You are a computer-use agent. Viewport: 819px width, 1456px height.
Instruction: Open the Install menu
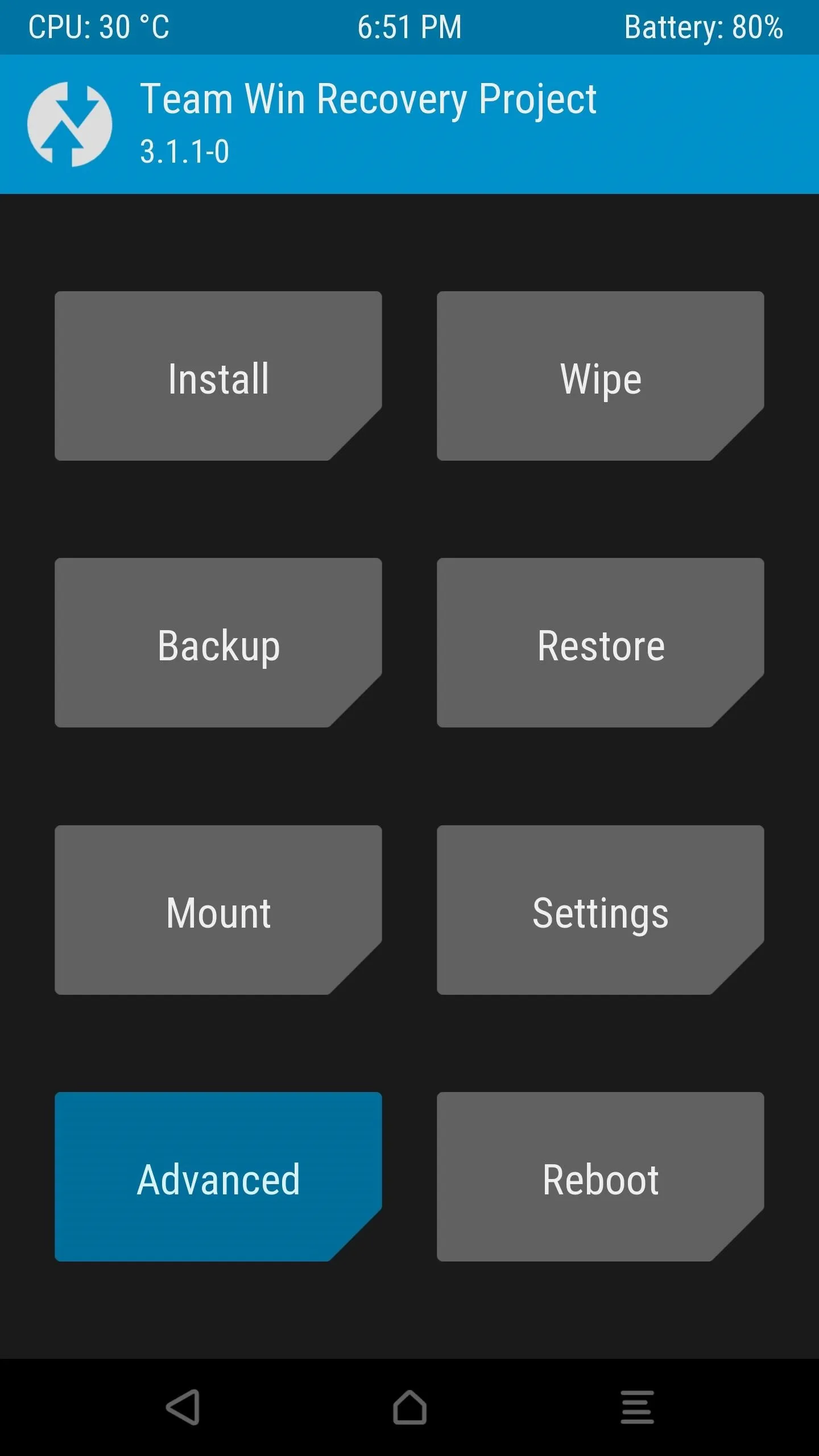218,376
